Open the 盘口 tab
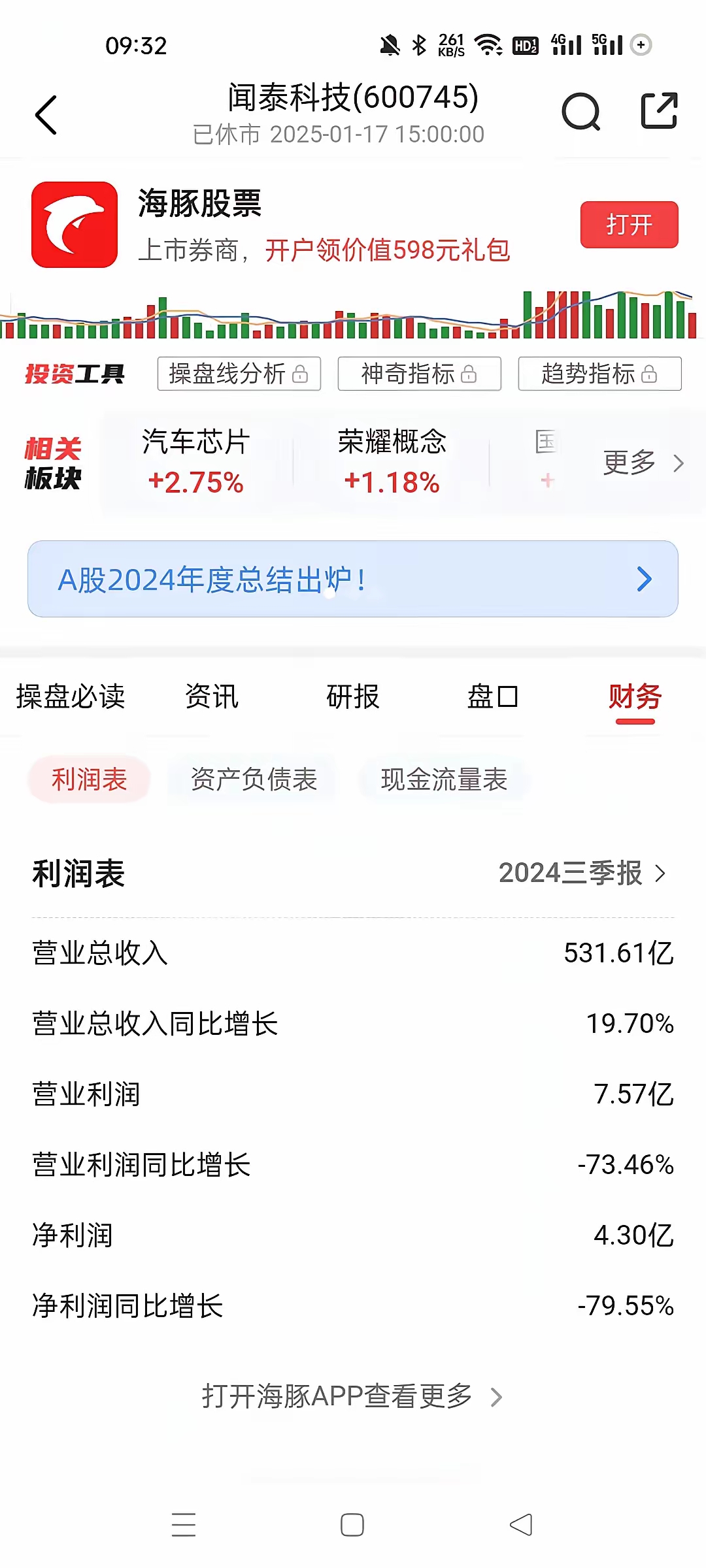 pyautogui.click(x=492, y=697)
